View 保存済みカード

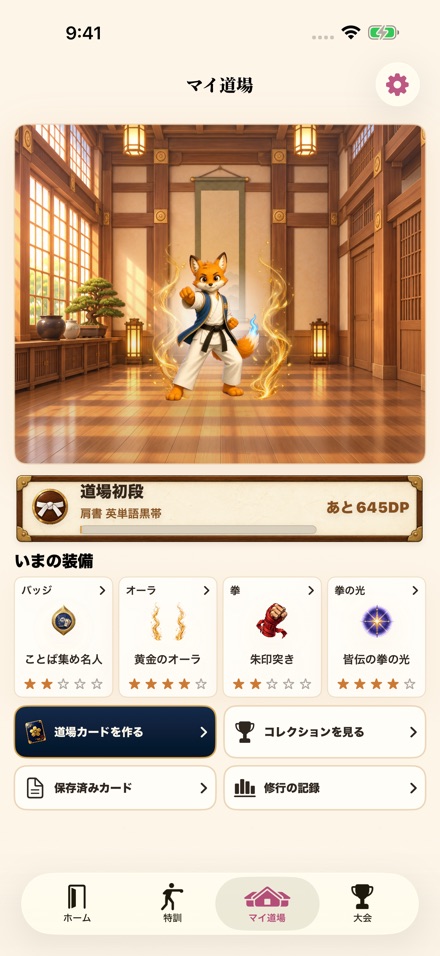pos(115,788)
